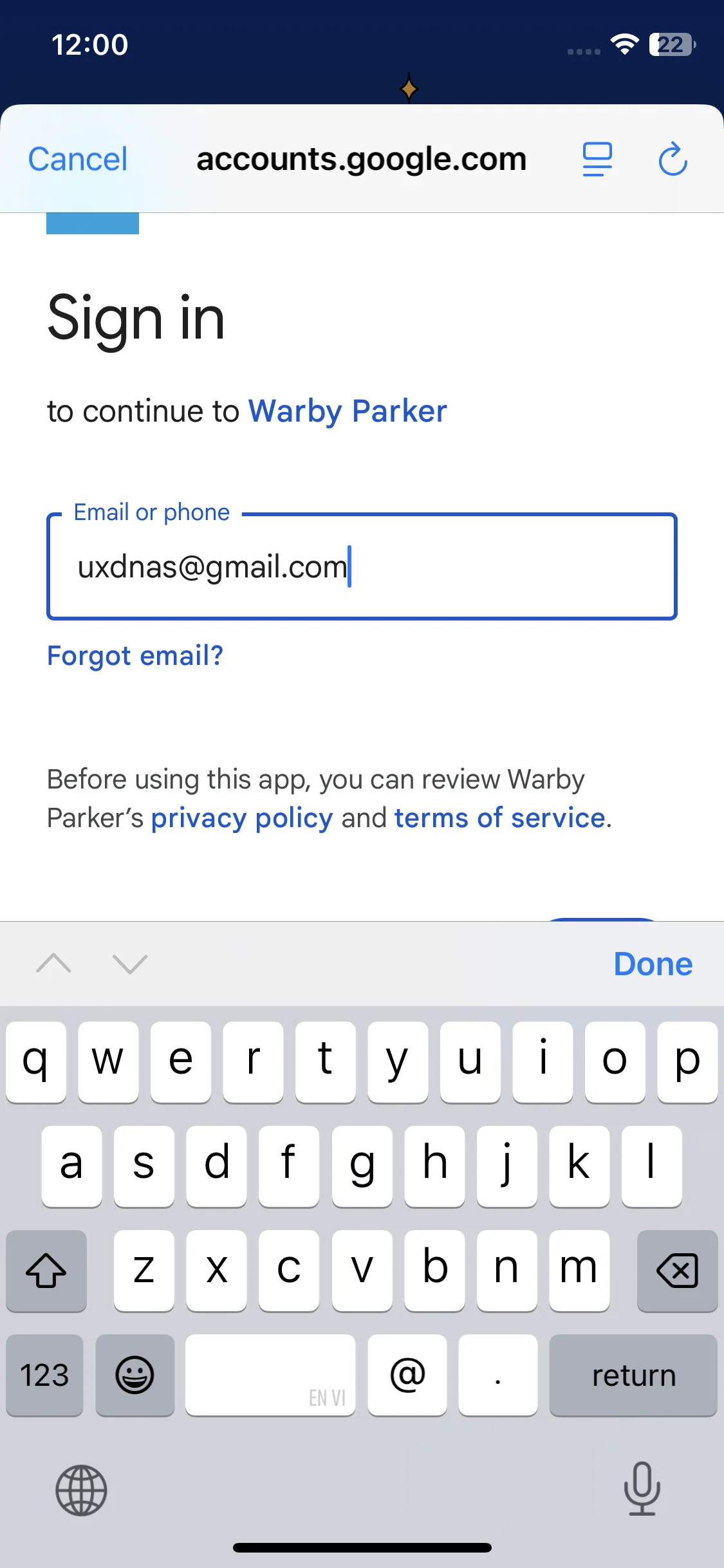
Task: Open the Warby Parker link
Action: pos(348,411)
